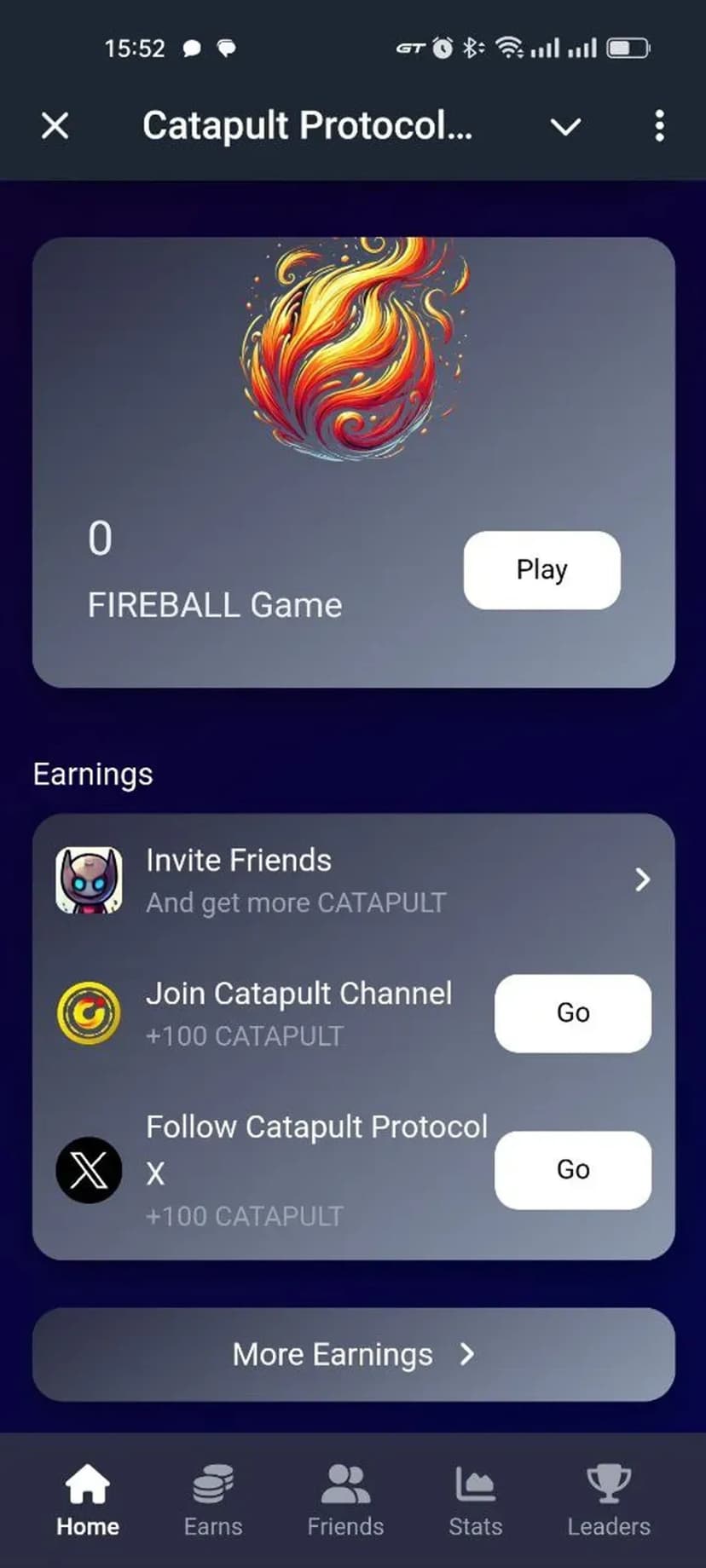Open Invite Friends row
The image size is (706, 1568).
coord(353,880)
